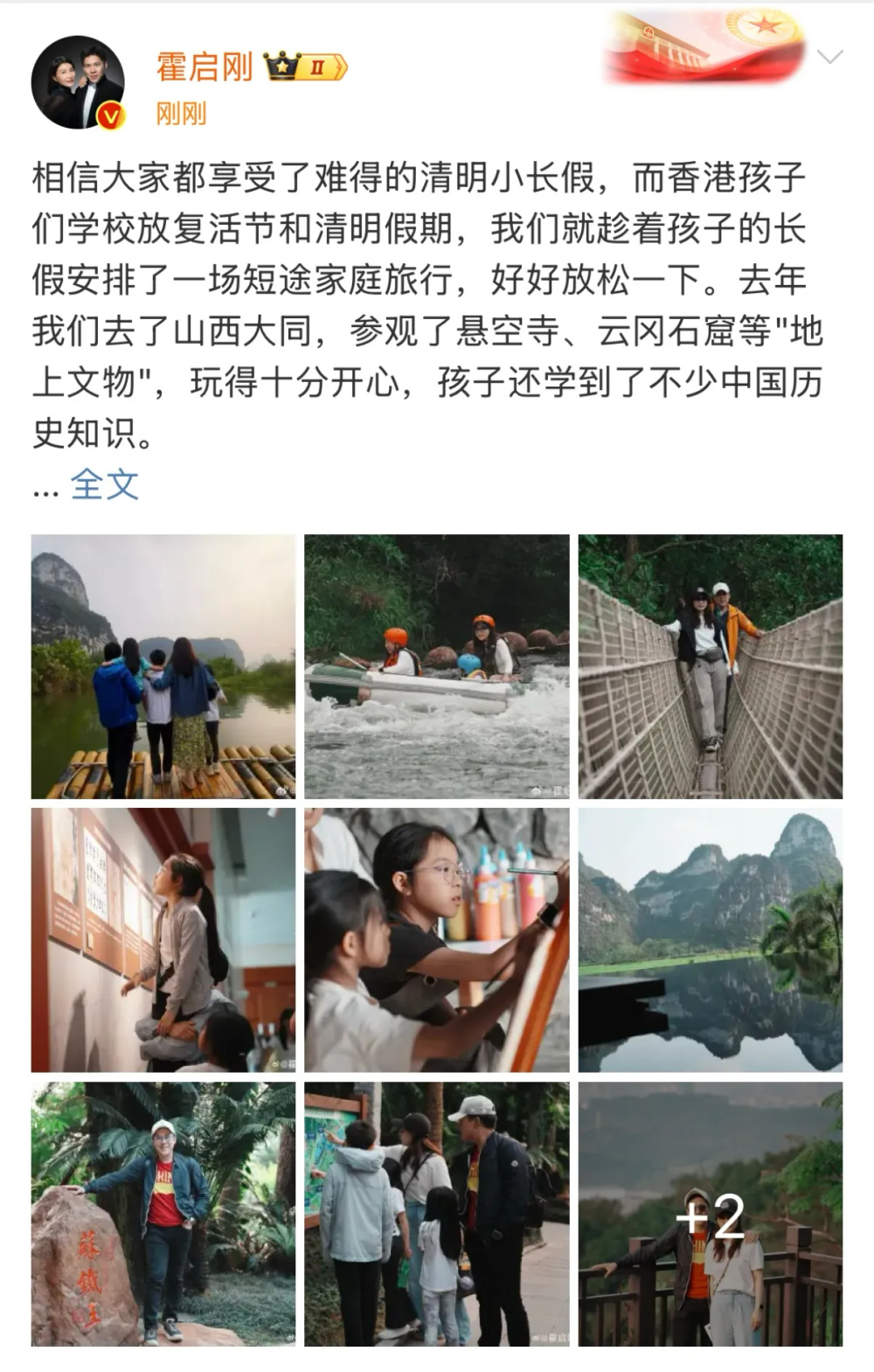Open the bamboo raft family photo
This screenshot has height=1372, width=874.
tap(163, 666)
